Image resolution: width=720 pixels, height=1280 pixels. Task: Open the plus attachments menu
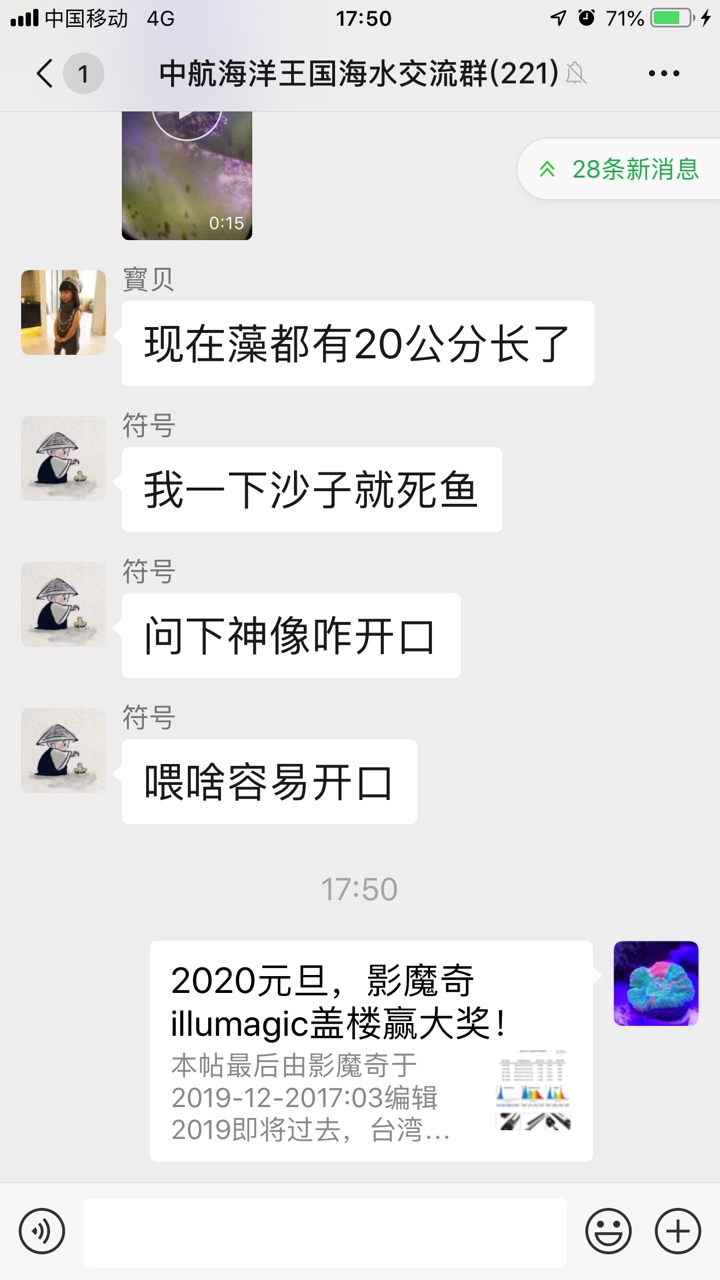pyautogui.click(x=677, y=1230)
